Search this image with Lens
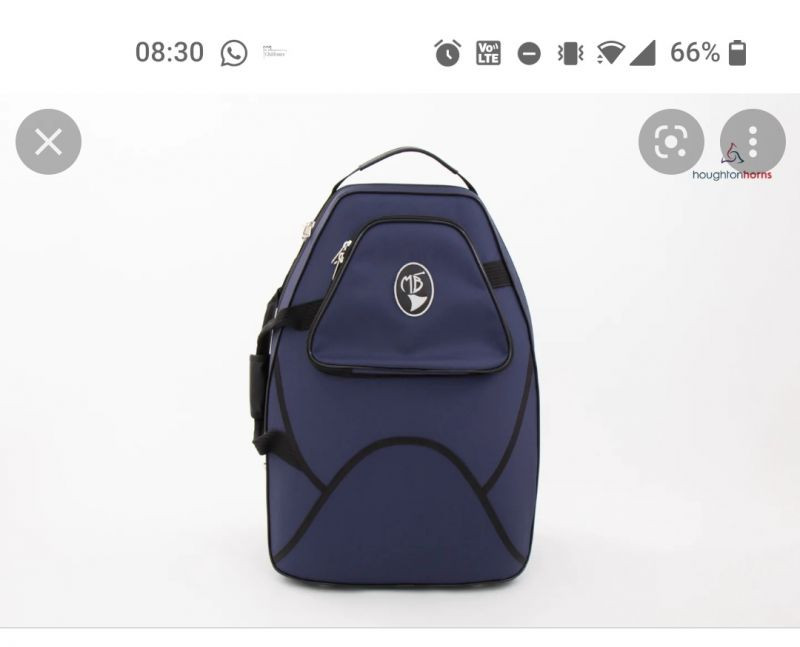 pyautogui.click(x=670, y=142)
